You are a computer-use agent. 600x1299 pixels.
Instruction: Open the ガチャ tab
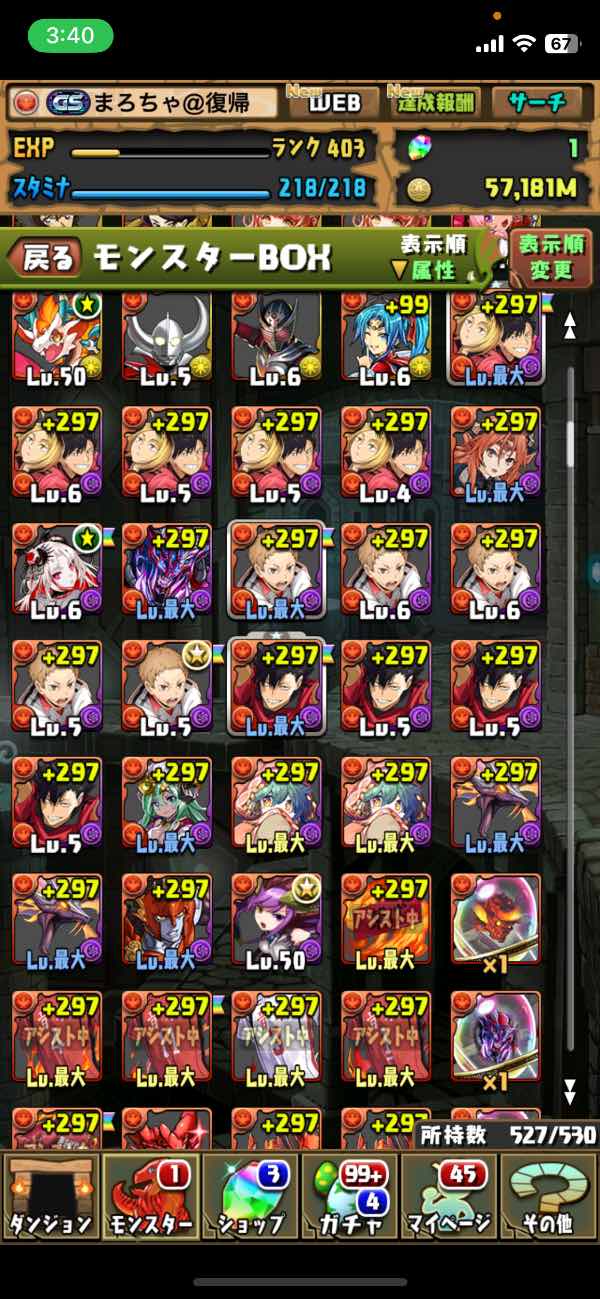350,1196
